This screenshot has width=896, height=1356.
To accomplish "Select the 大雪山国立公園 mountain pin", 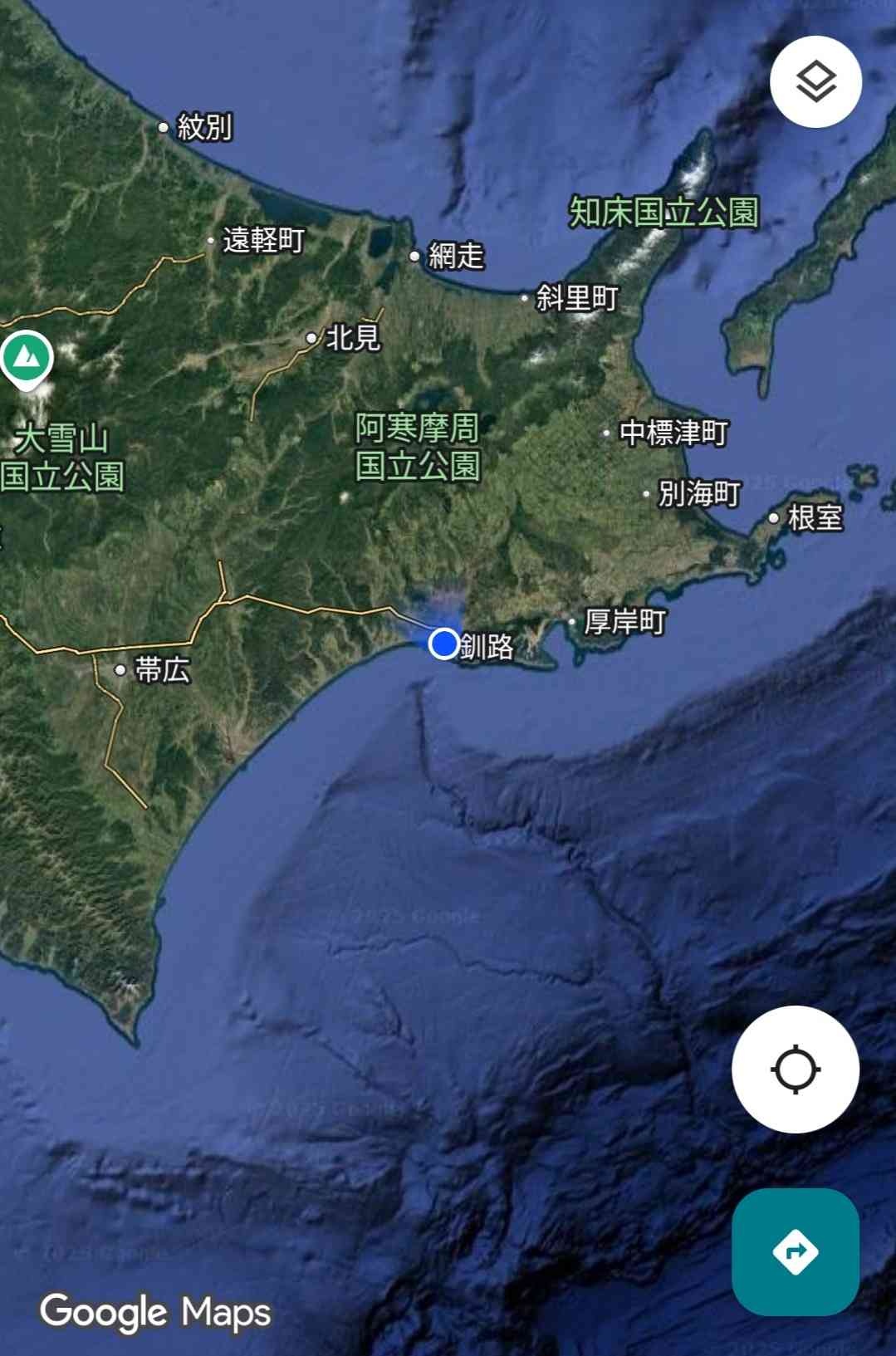I will tap(27, 358).
